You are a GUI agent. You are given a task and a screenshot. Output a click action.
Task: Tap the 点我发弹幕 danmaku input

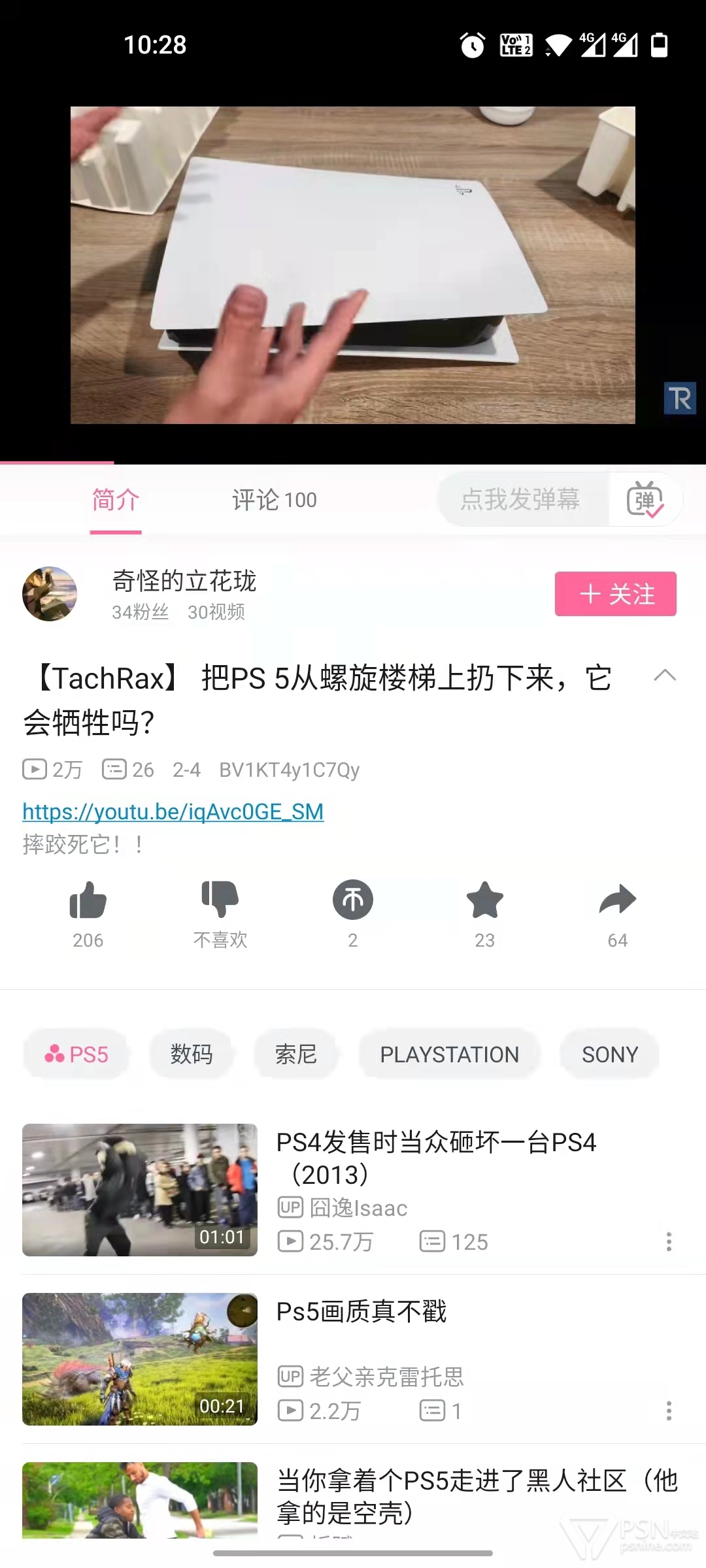[520, 500]
